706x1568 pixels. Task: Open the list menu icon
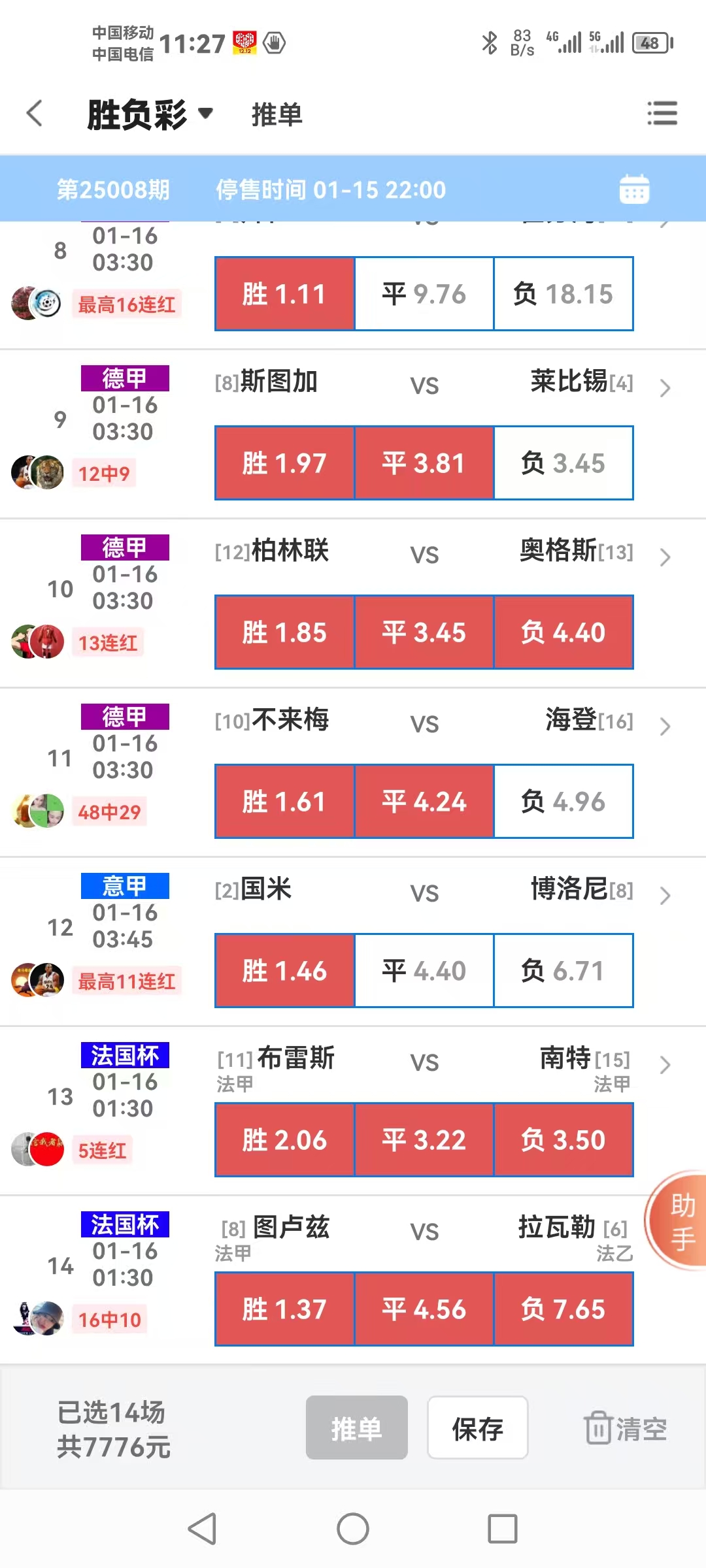coord(662,114)
